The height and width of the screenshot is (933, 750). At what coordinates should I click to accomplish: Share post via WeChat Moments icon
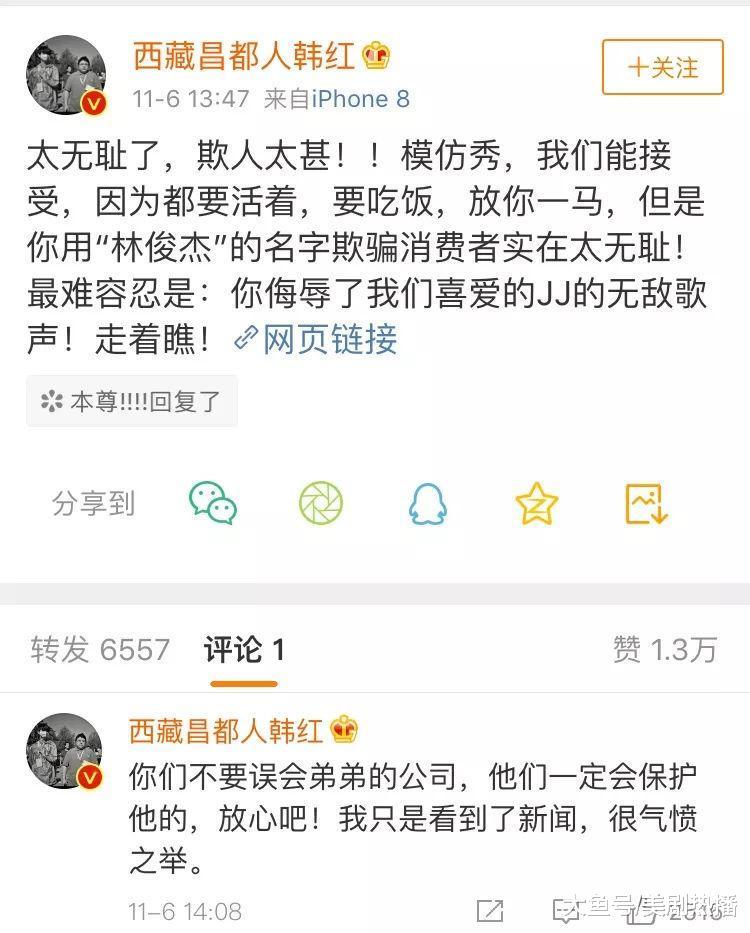pyautogui.click(x=322, y=505)
